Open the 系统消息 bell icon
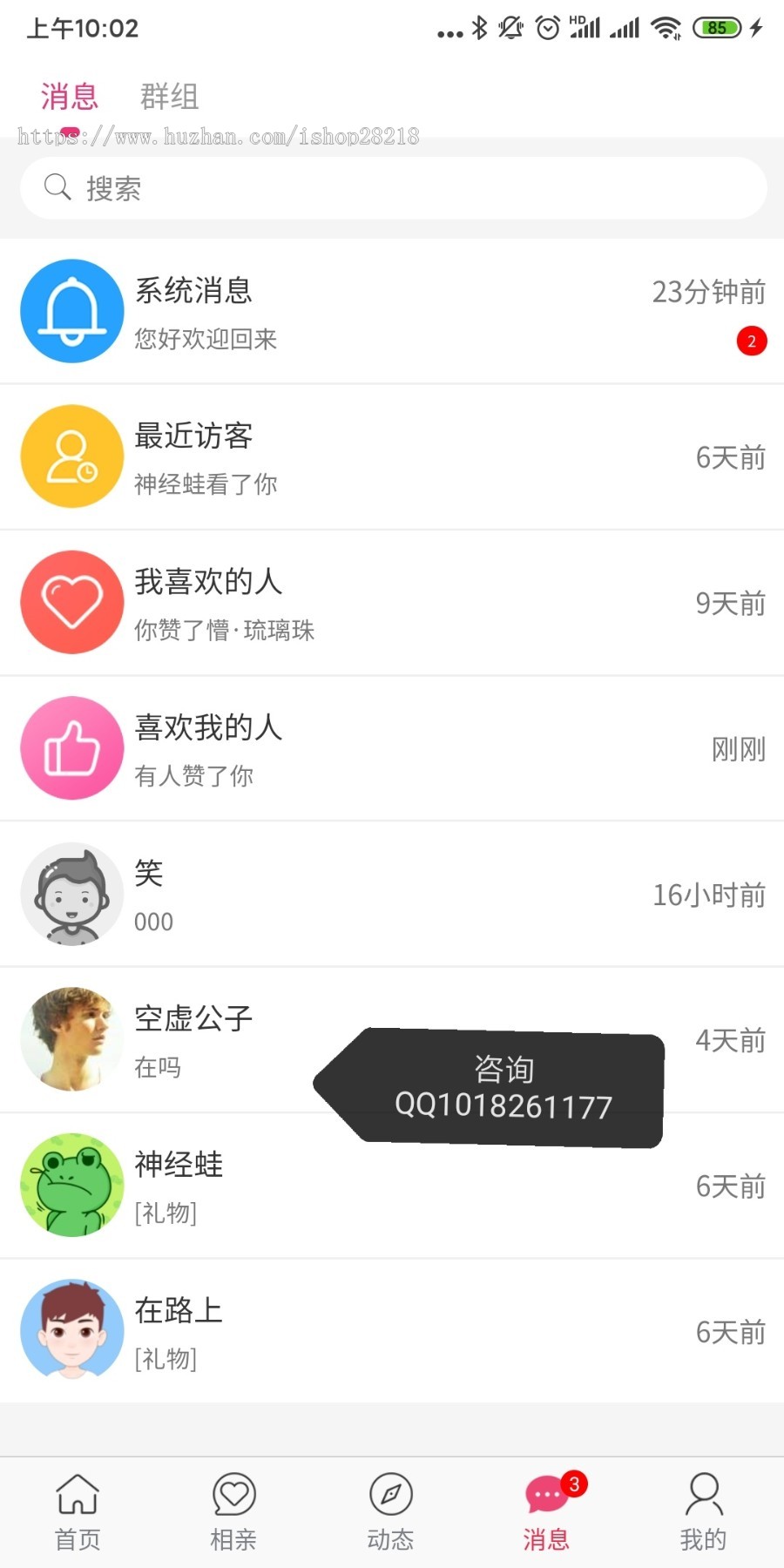Viewport: 784px width, 1568px height. click(72, 311)
